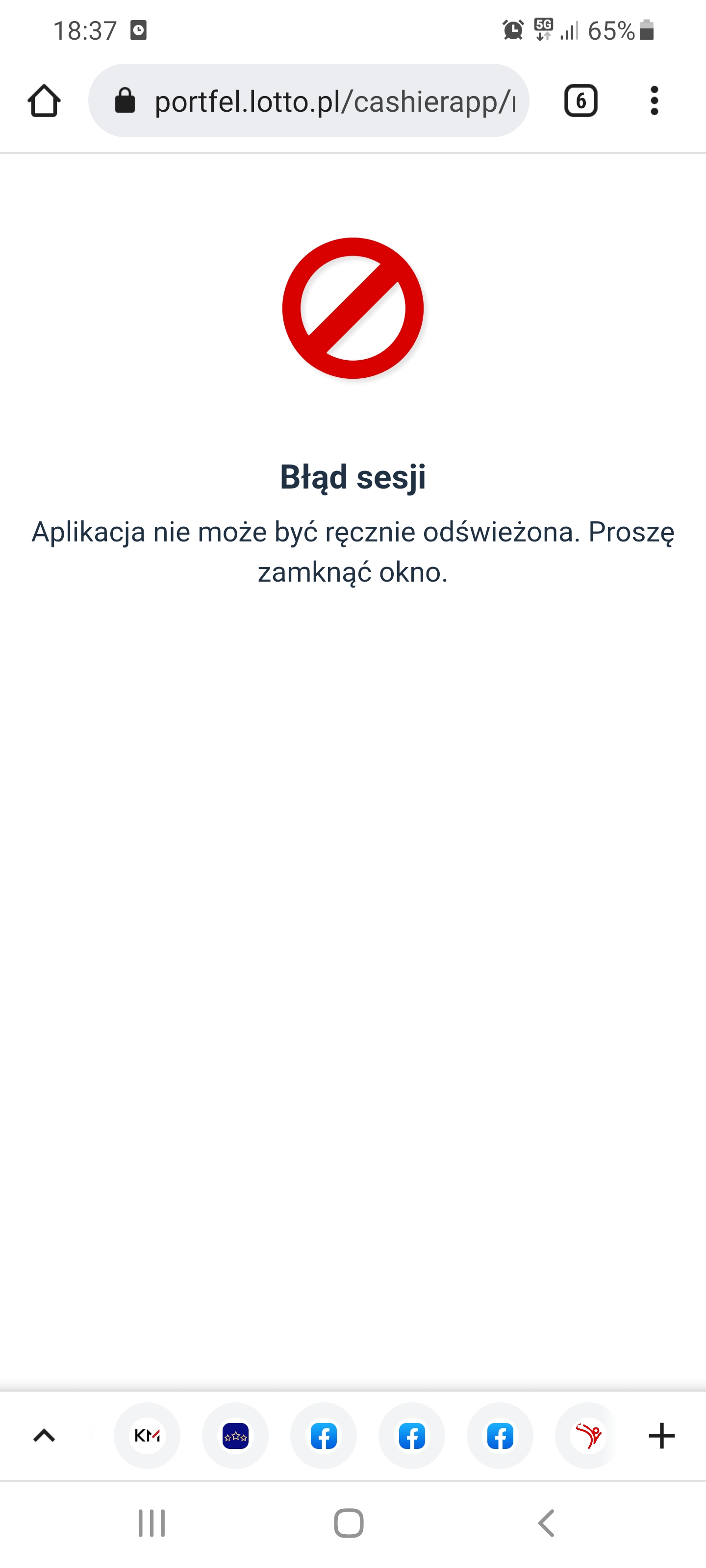Go to the browser home page
This screenshot has width=706, height=1568.
[44, 100]
